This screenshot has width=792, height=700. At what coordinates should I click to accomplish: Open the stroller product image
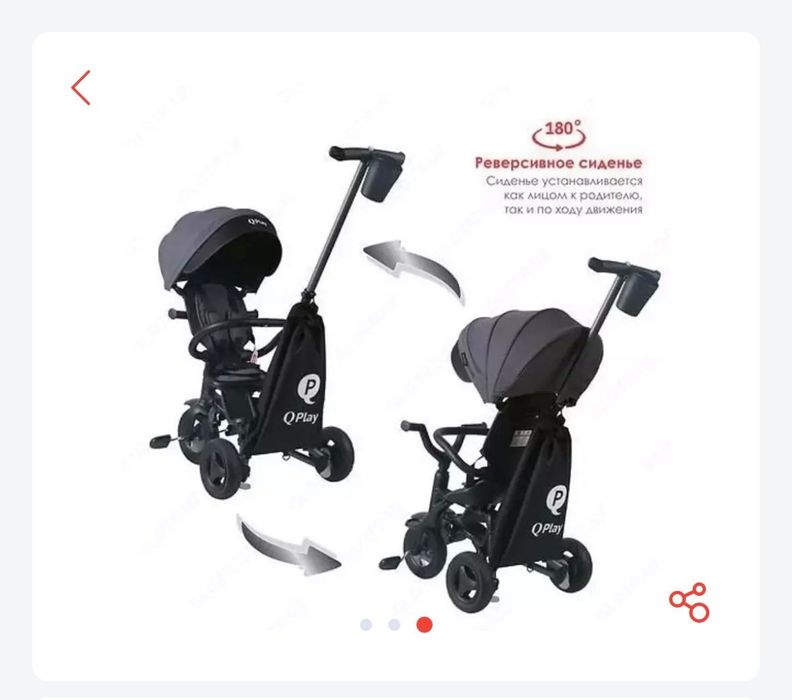[x=400, y=370]
